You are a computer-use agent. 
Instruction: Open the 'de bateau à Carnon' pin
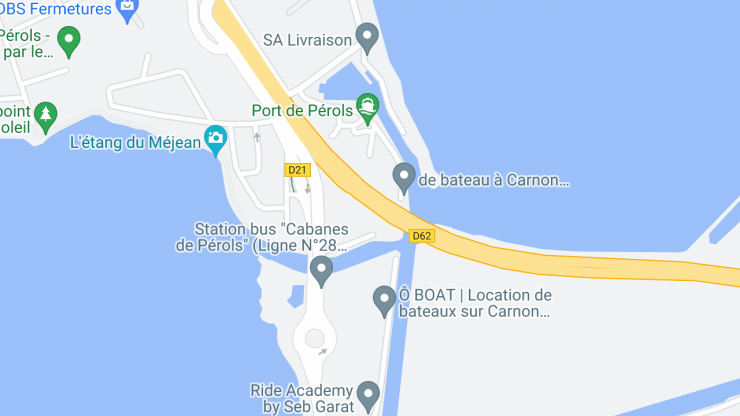[404, 177]
